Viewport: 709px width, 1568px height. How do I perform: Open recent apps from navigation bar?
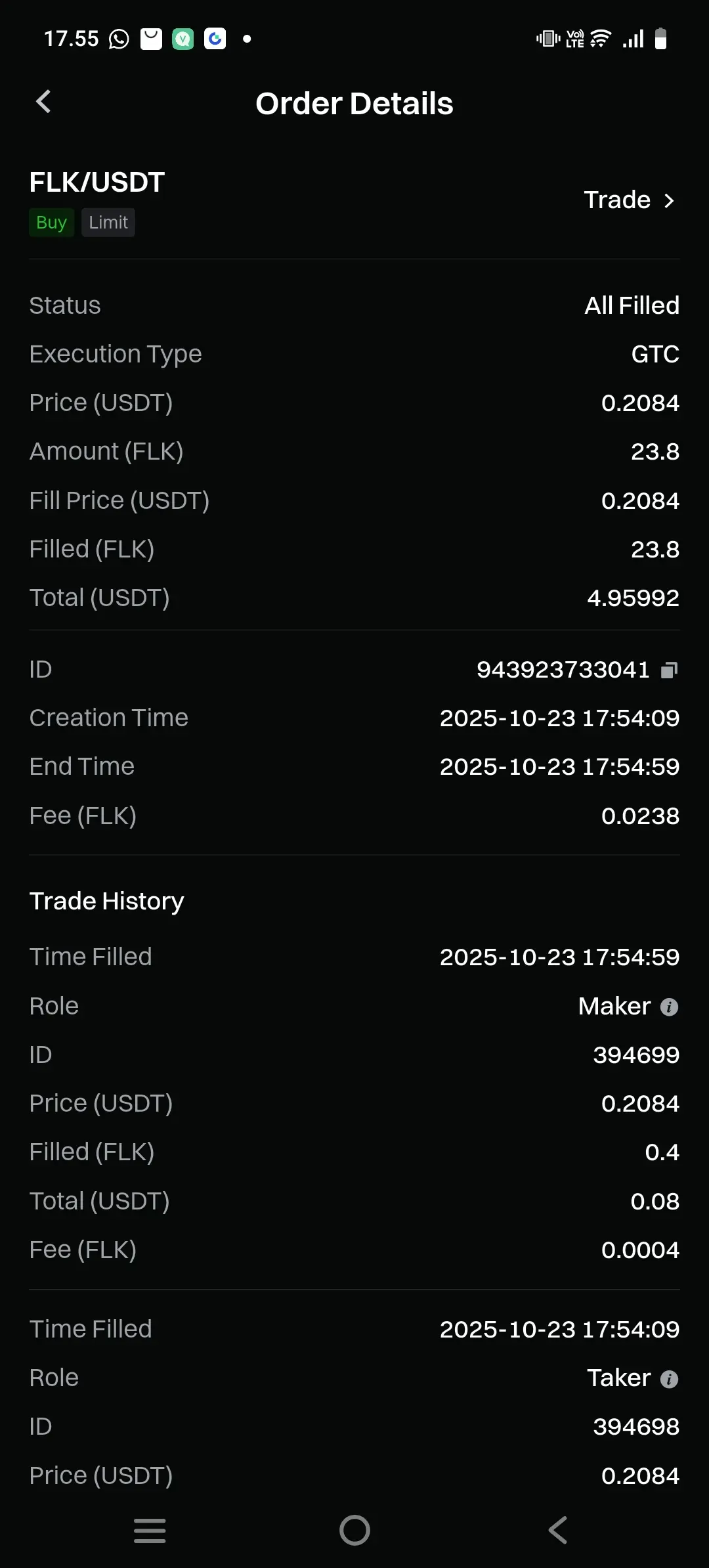[150, 1531]
